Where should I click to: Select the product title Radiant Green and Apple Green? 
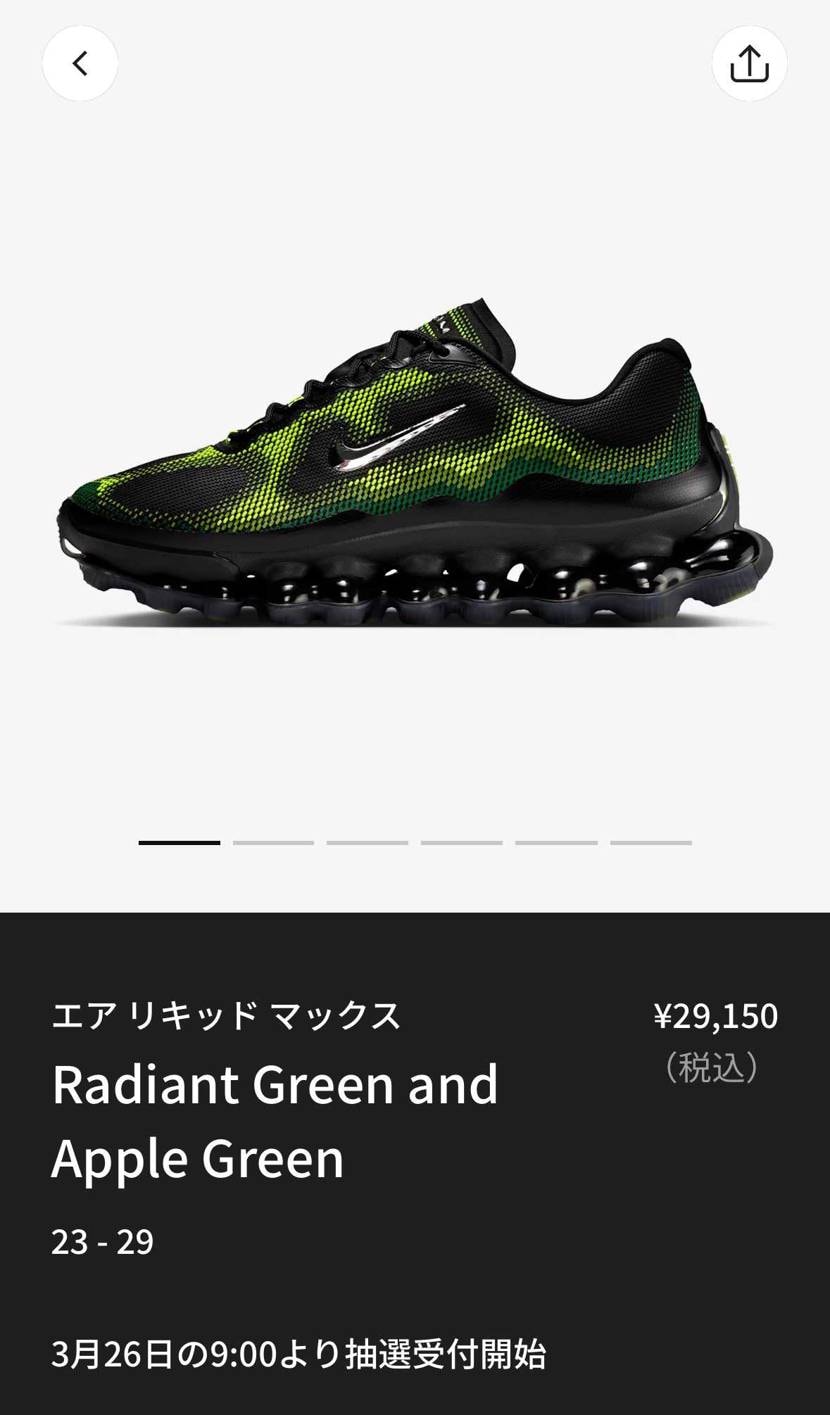273,1120
